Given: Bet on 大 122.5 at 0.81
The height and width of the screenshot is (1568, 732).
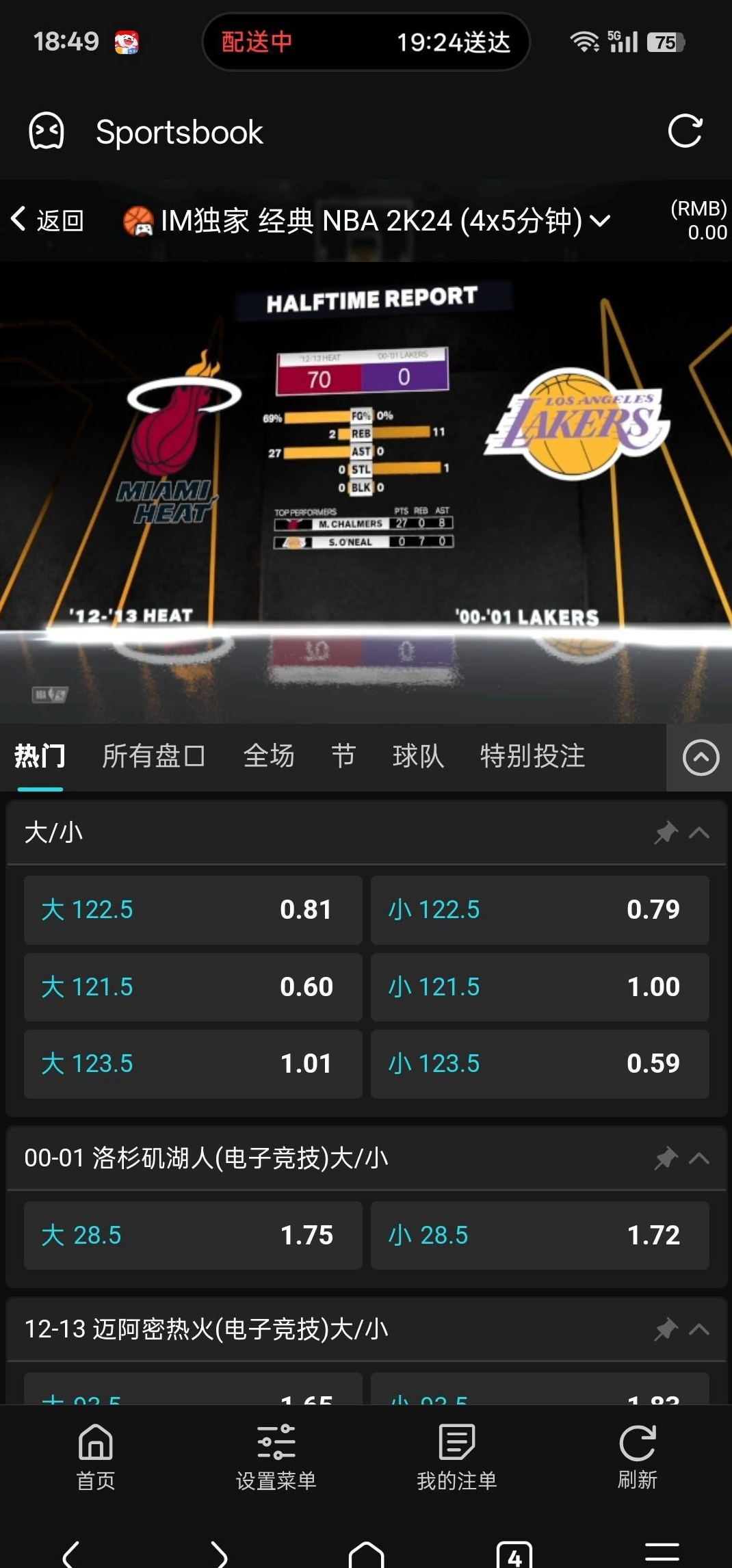Looking at the screenshot, I should click(x=193, y=910).
